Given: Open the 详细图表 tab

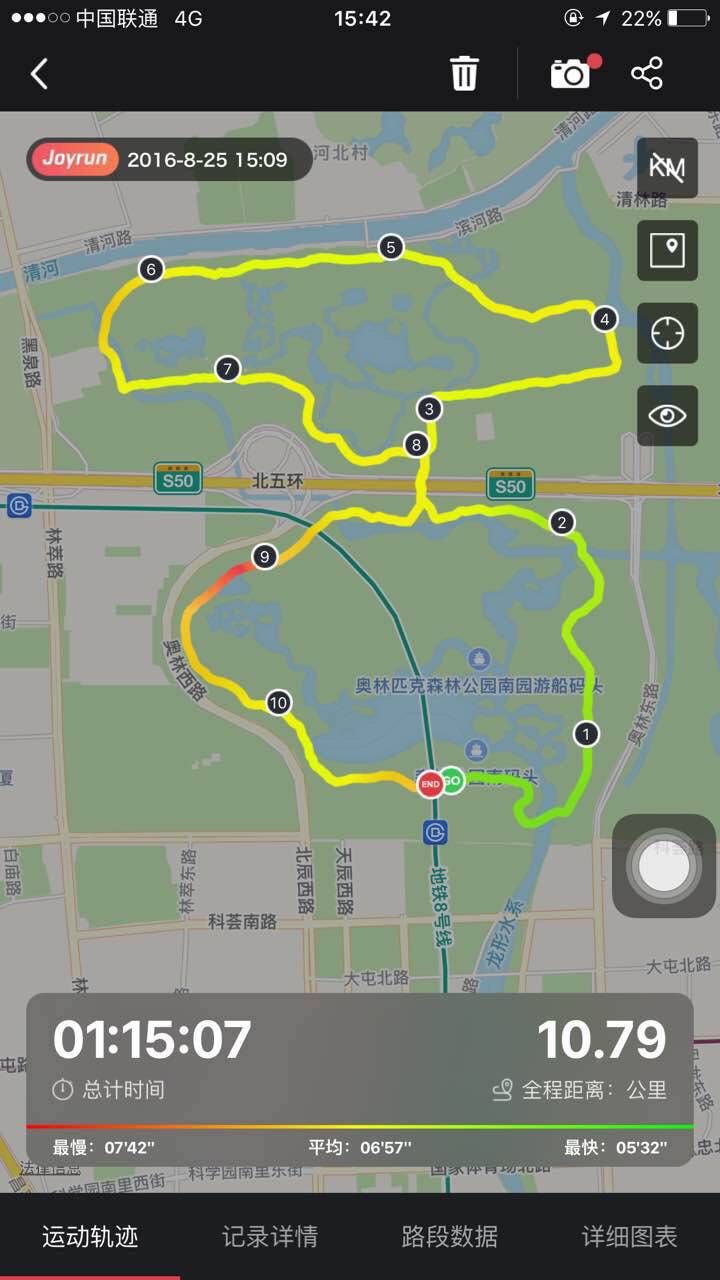Looking at the screenshot, I should point(630,1237).
